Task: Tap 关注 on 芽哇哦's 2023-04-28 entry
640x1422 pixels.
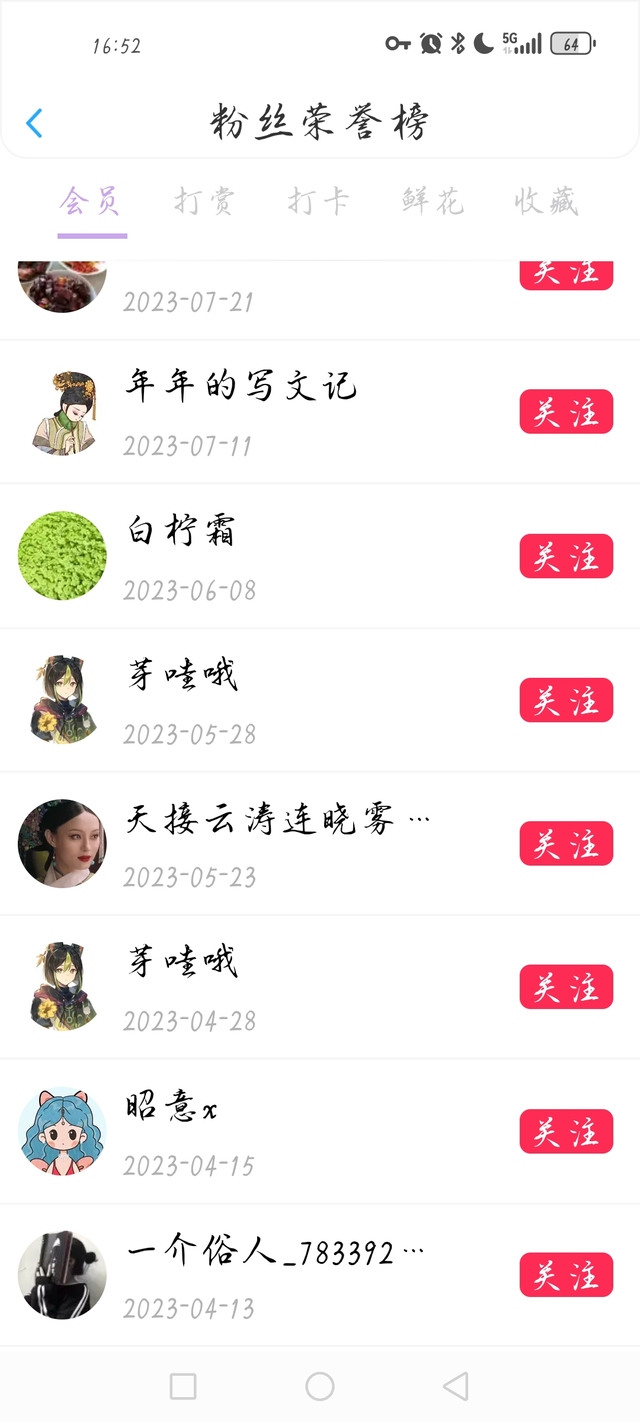Action: pos(566,987)
